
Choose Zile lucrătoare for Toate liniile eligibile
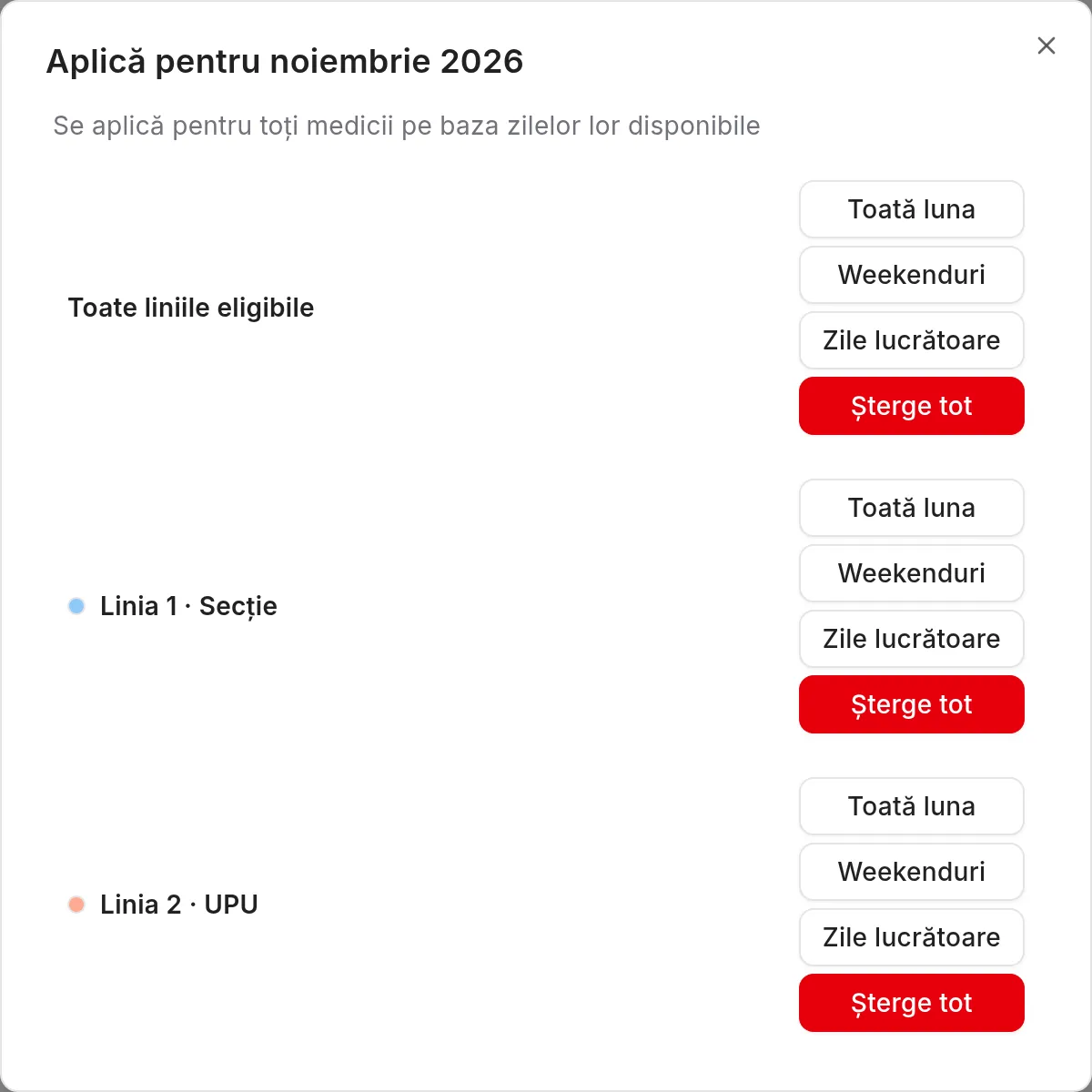(x=912, y=340)
